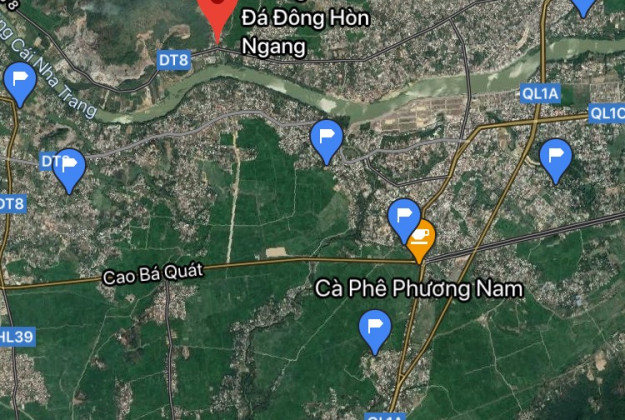Screen dimensions: 625x420
Task: Select the blue flag pin touching the coffee marker
Action: pyautogui.click(x=403, y=218)
